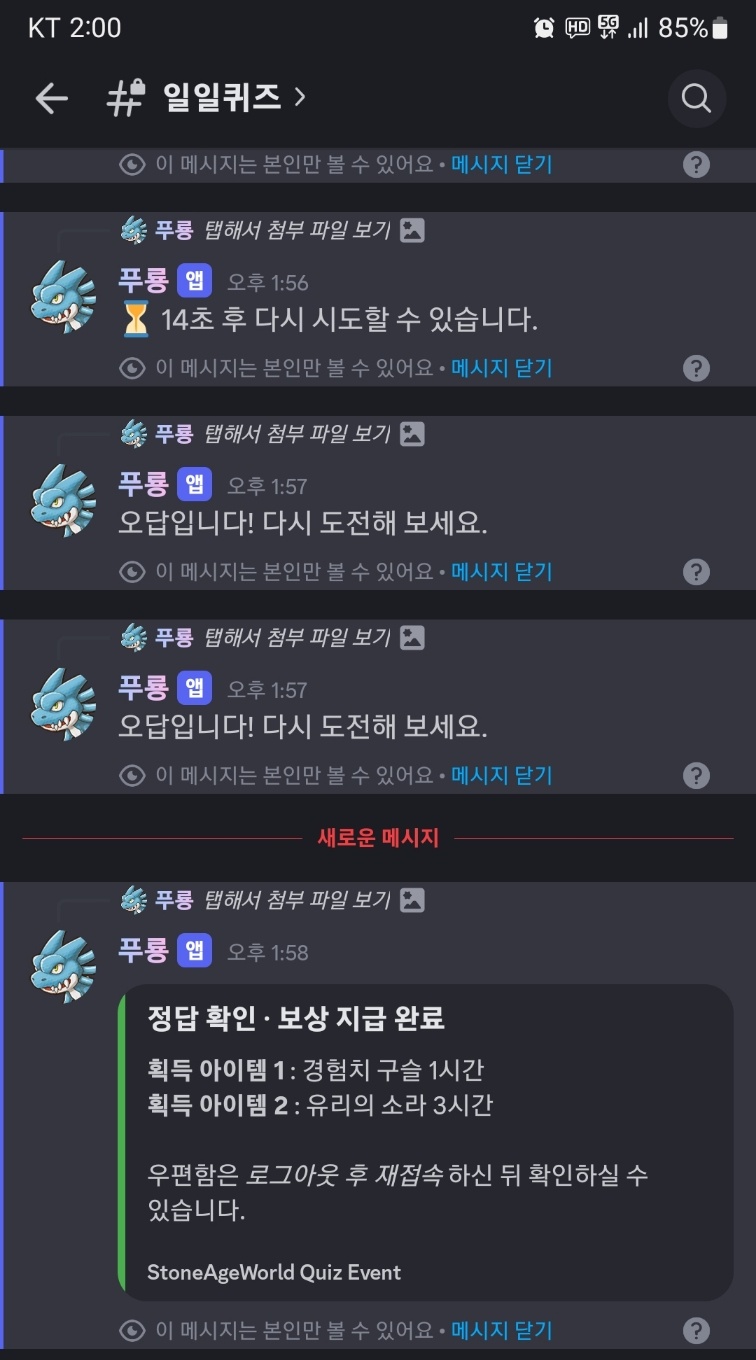The height and width of the screenshot is (1360, 756).
Task: Go back from the 일일퀴즈 channel
Action: [51, 98]
